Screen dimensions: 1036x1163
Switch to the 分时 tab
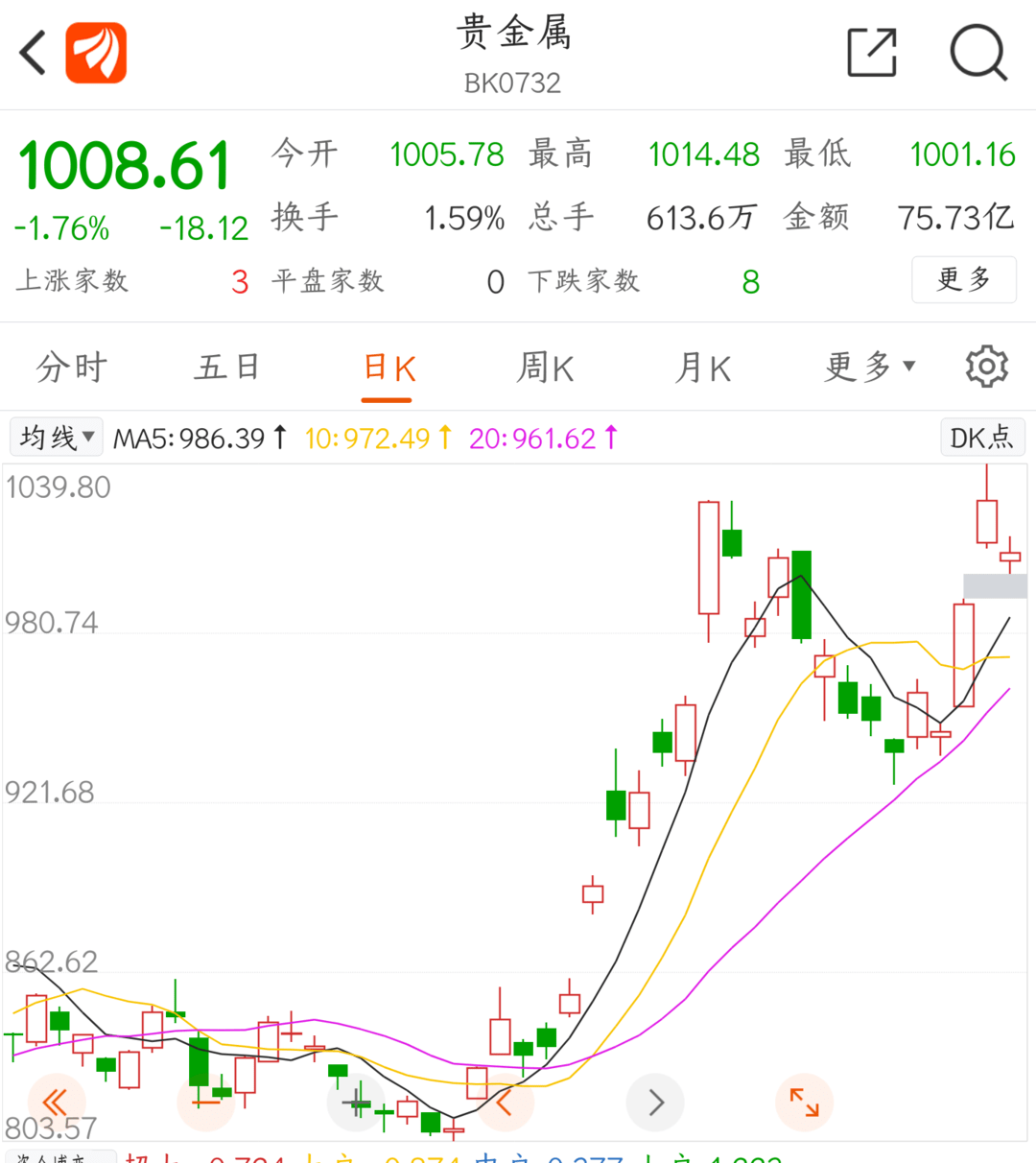(68, 366)
